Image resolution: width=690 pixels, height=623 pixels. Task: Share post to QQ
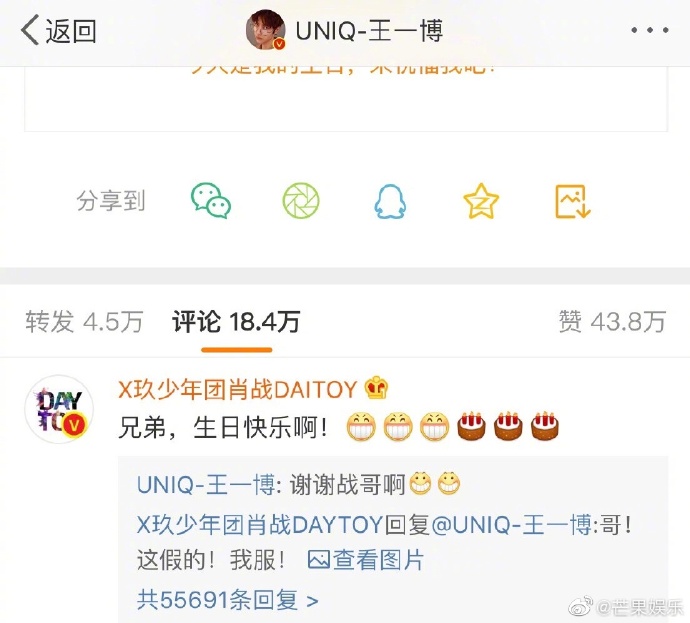(x=390, y=201)
